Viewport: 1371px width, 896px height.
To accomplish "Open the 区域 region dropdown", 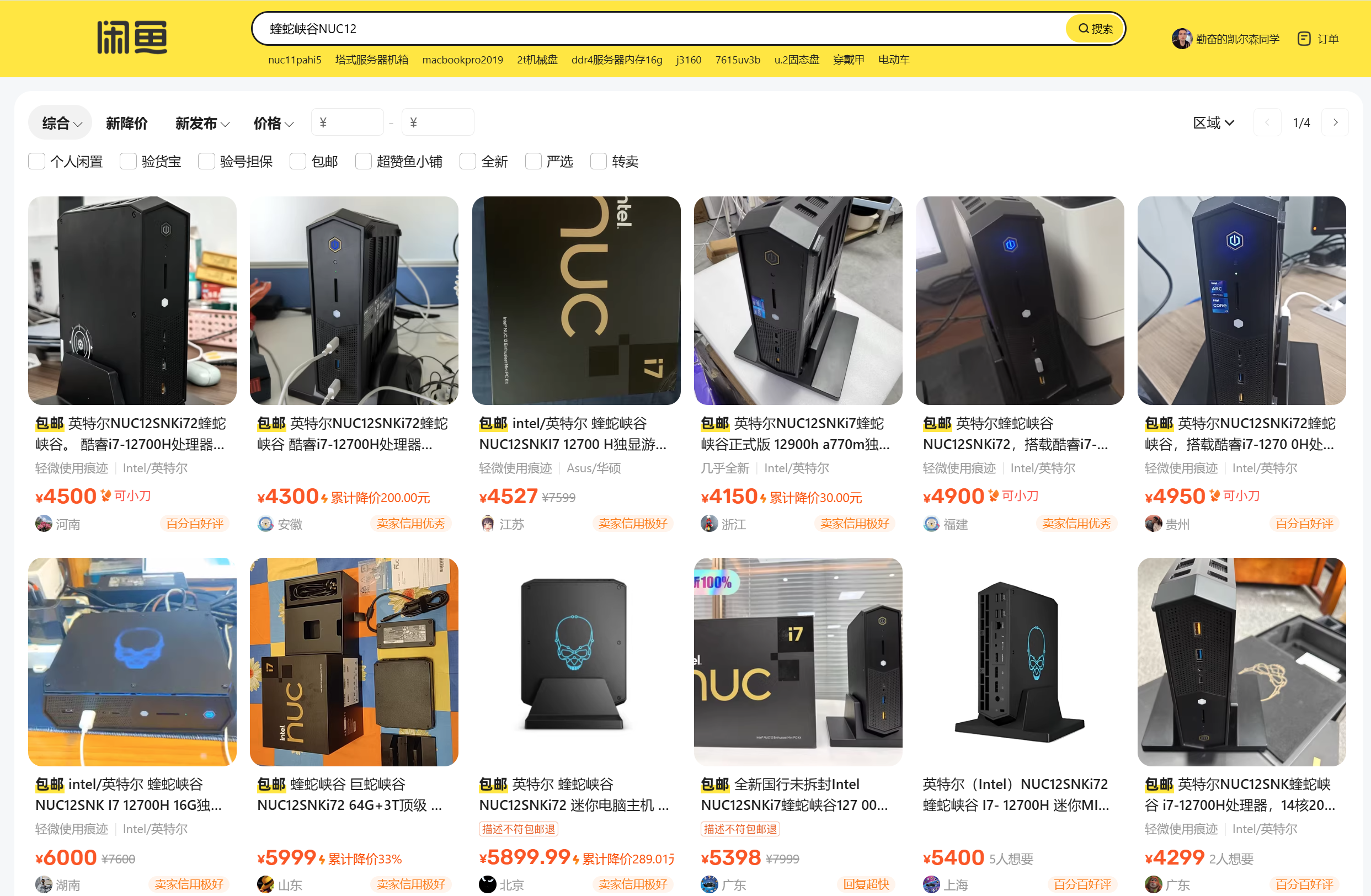I will [x=1213, y=122].
